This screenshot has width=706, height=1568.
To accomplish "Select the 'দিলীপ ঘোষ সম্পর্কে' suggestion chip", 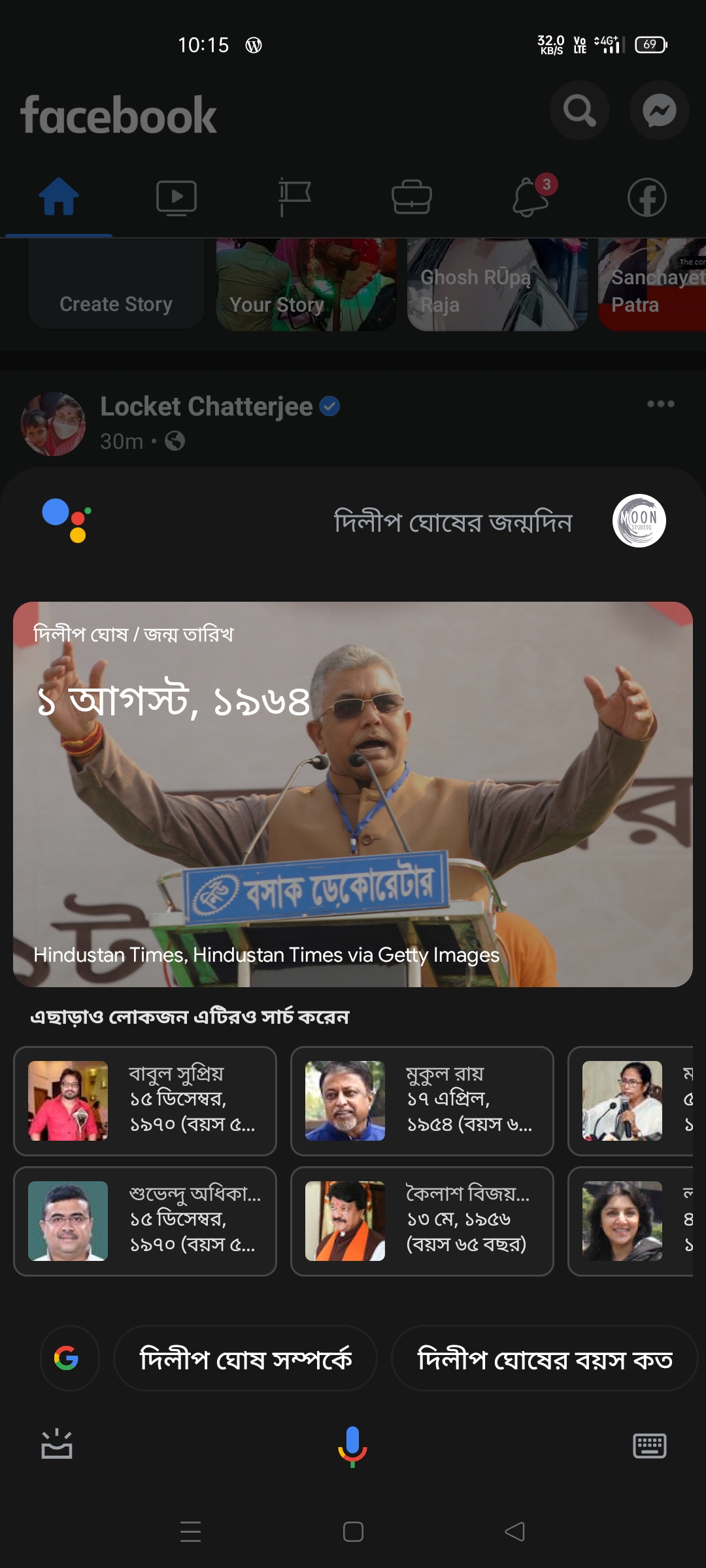I will point(246,1359).
